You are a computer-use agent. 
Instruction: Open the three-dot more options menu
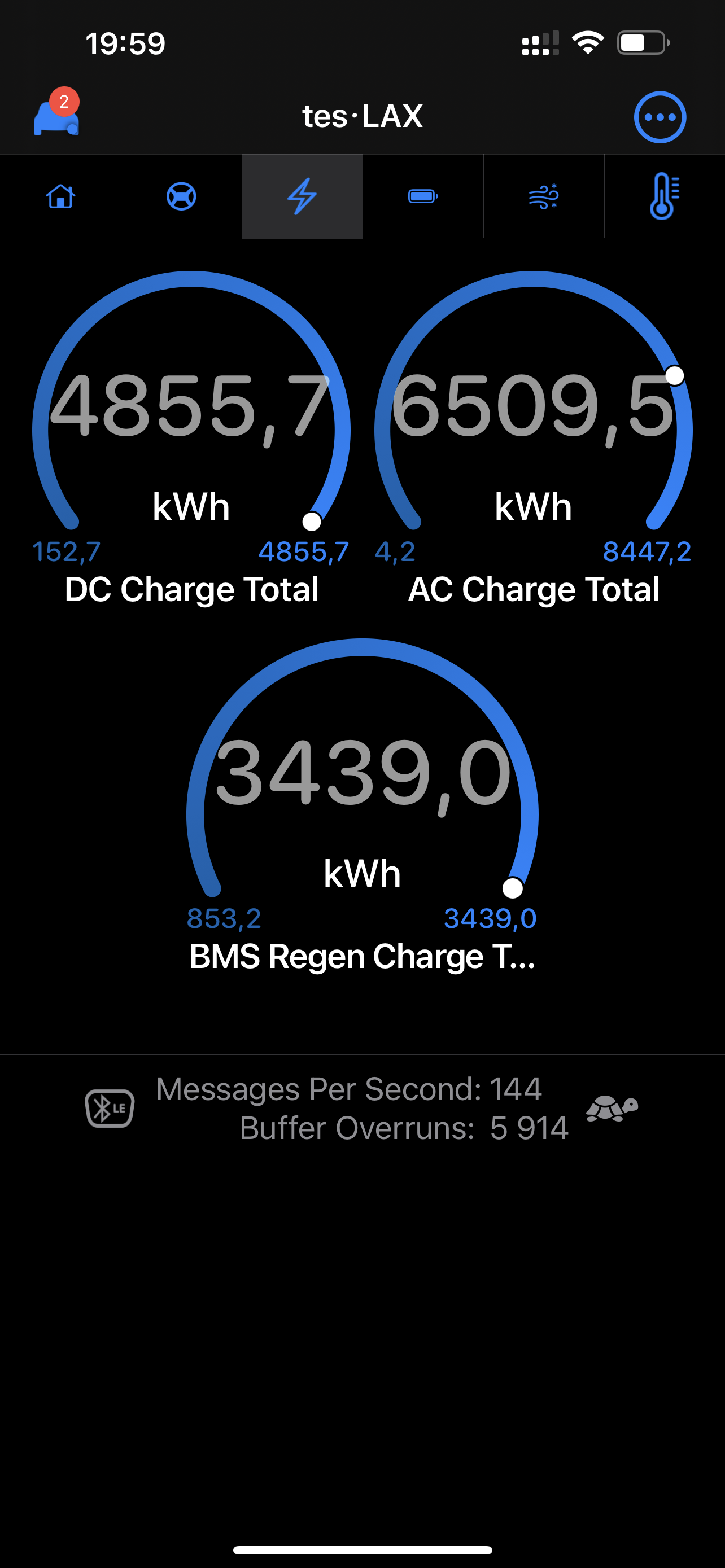(660, 117)
